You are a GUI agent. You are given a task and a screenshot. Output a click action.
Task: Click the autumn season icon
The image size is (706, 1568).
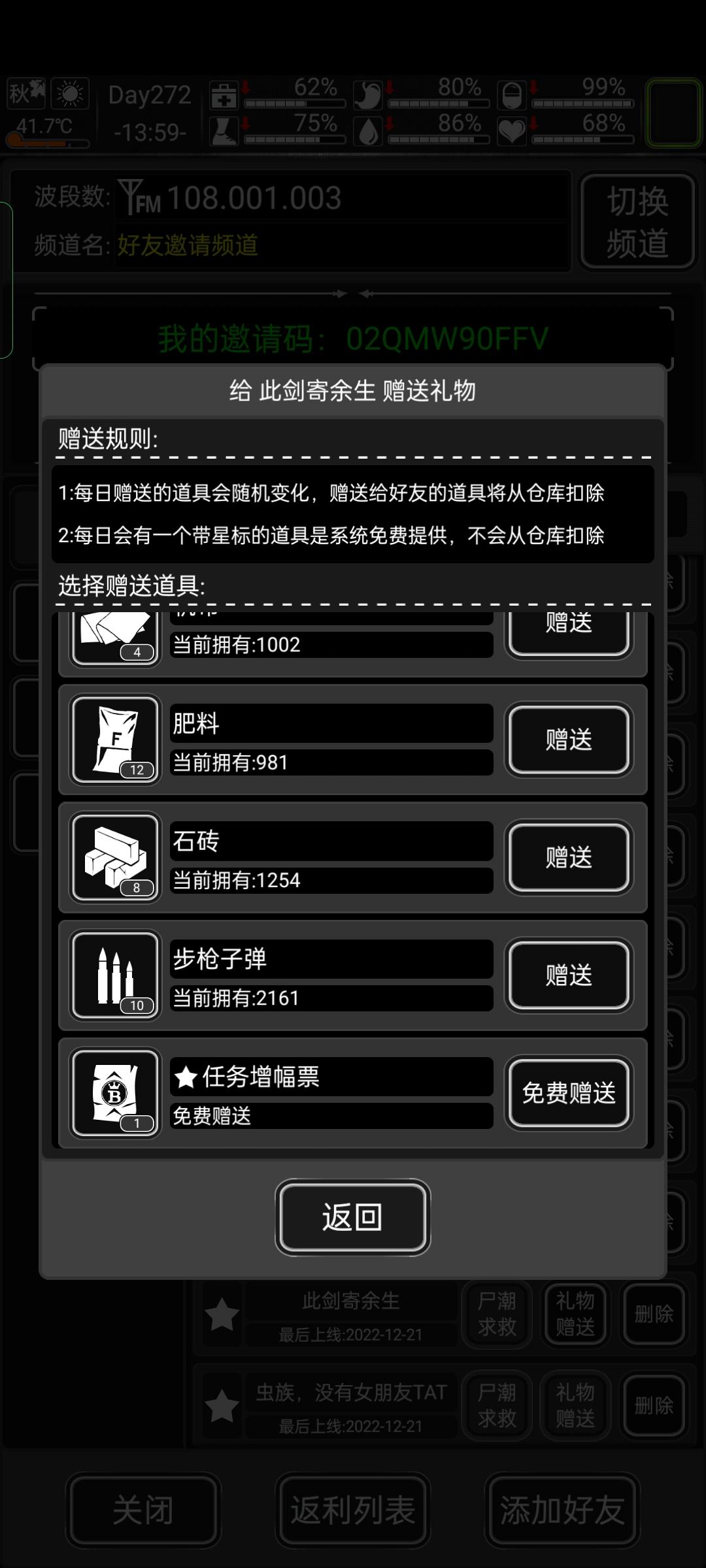26,94
